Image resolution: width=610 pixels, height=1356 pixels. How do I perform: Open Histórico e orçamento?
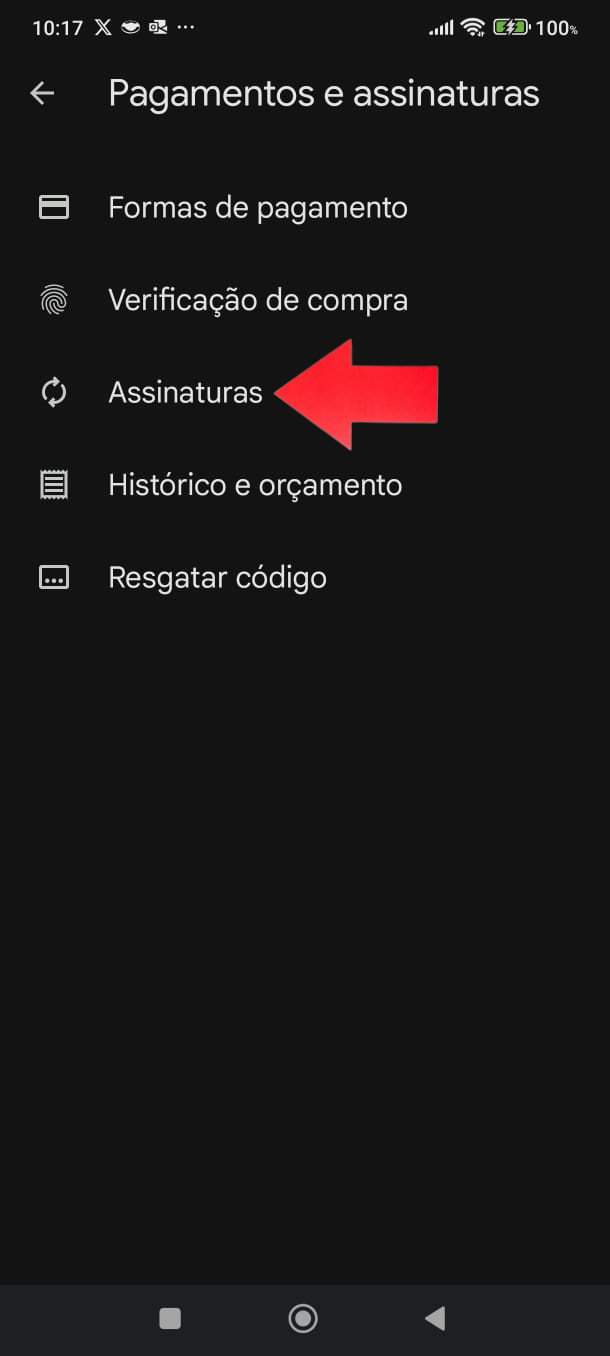(254, 485)
